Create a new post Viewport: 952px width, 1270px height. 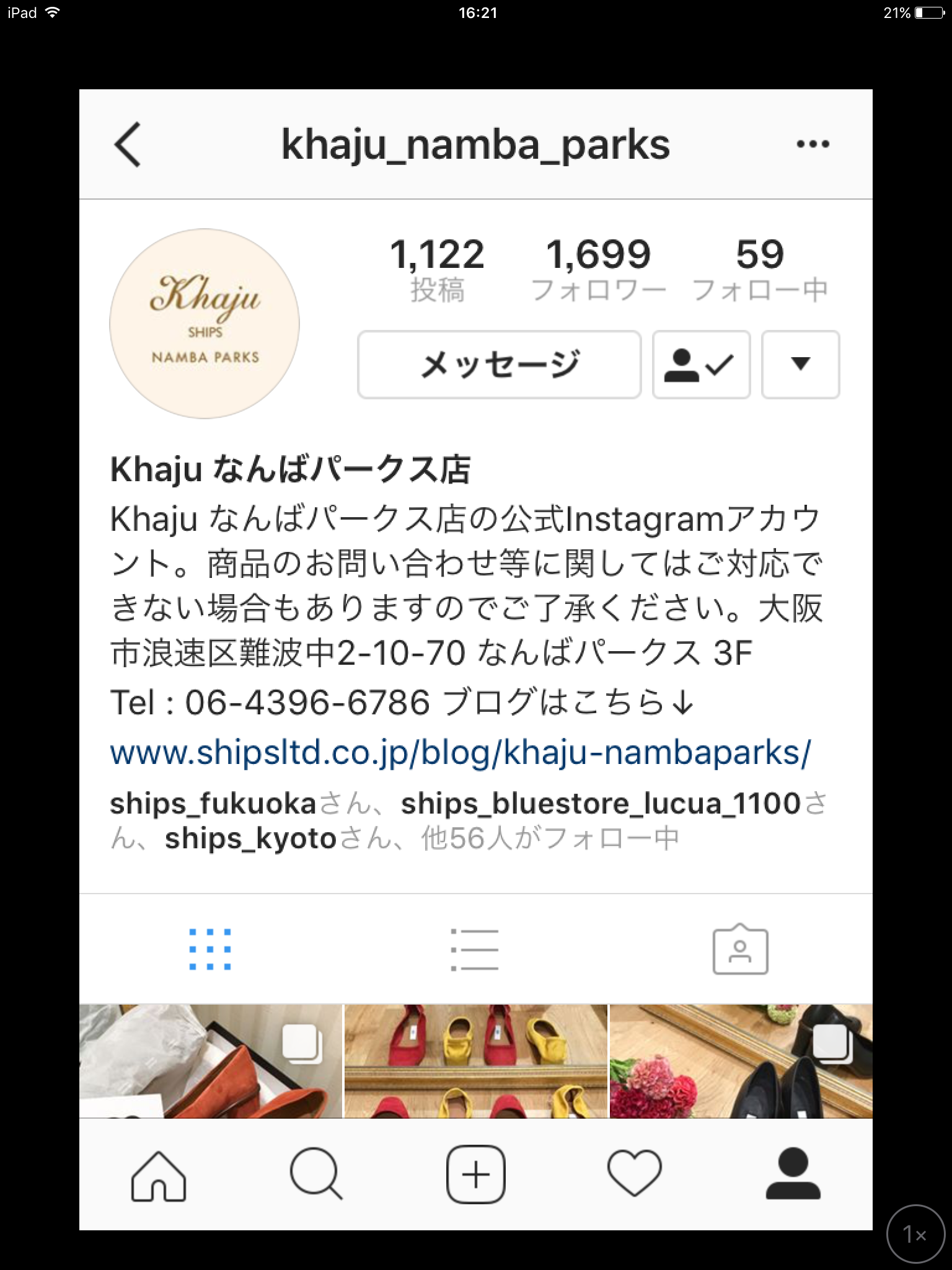pos(475,1175)
